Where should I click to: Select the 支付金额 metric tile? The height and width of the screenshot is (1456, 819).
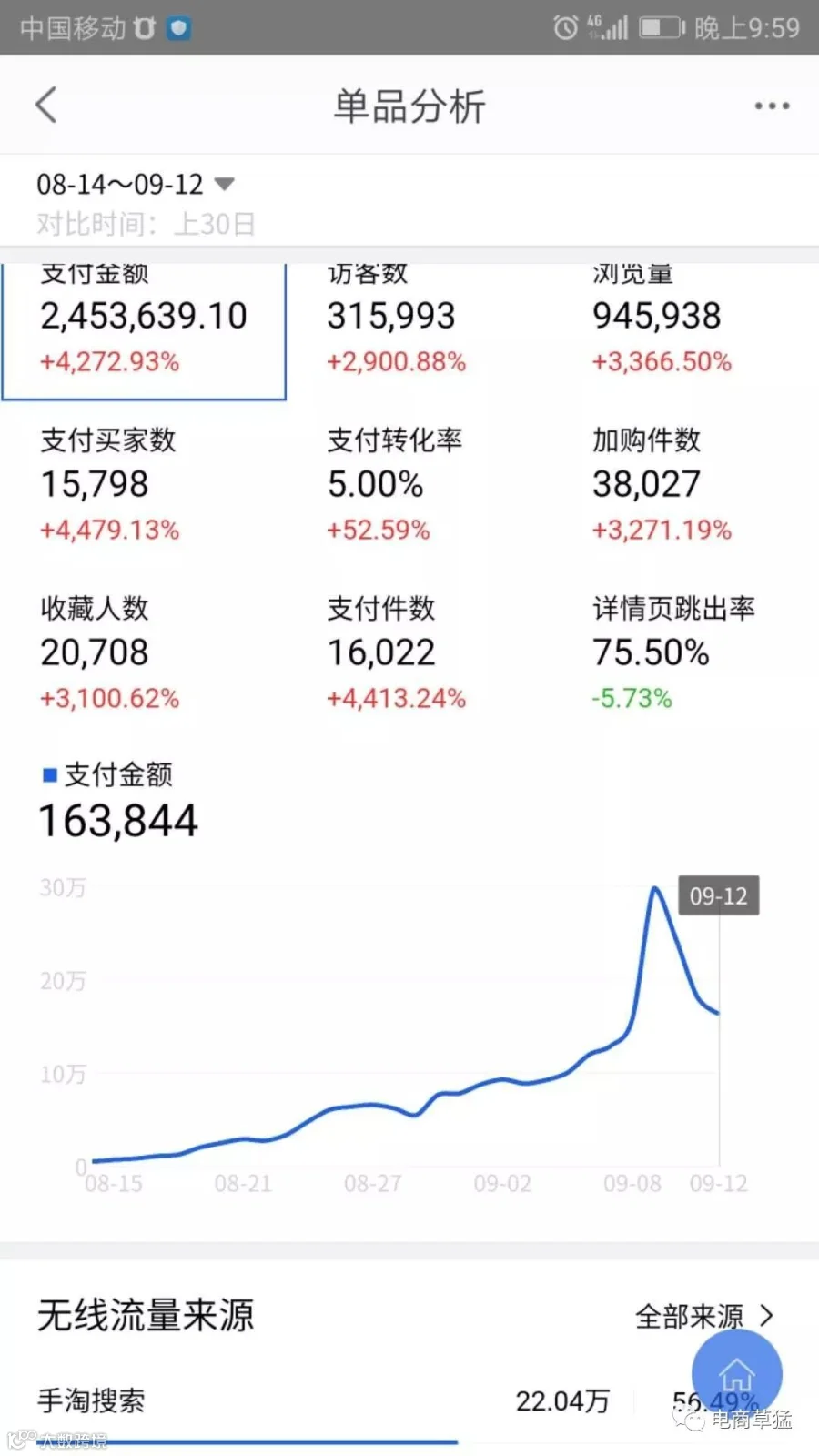tap(144, 331)
